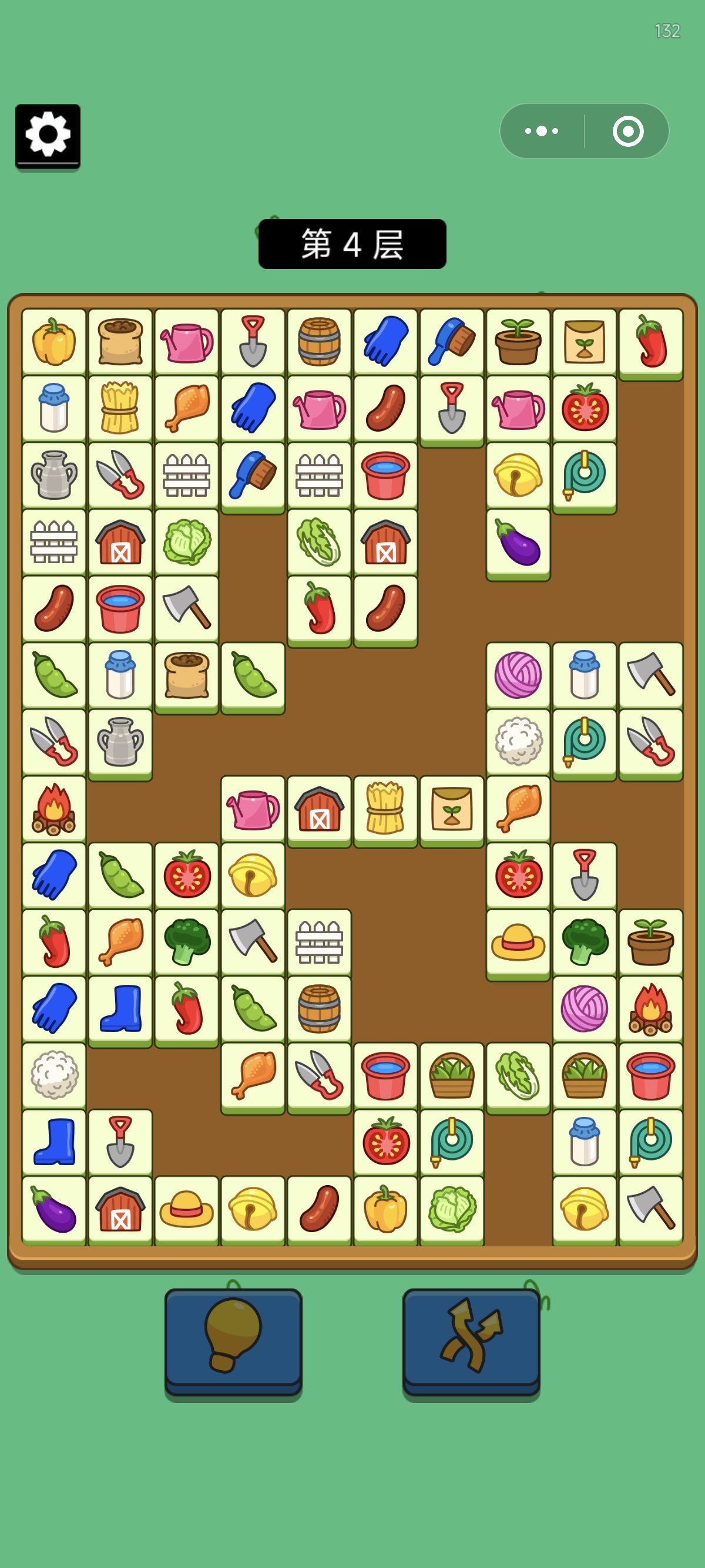Open the mini-program three-dot menu
The image size is (705, 1568).
click(x=541, y=131)
